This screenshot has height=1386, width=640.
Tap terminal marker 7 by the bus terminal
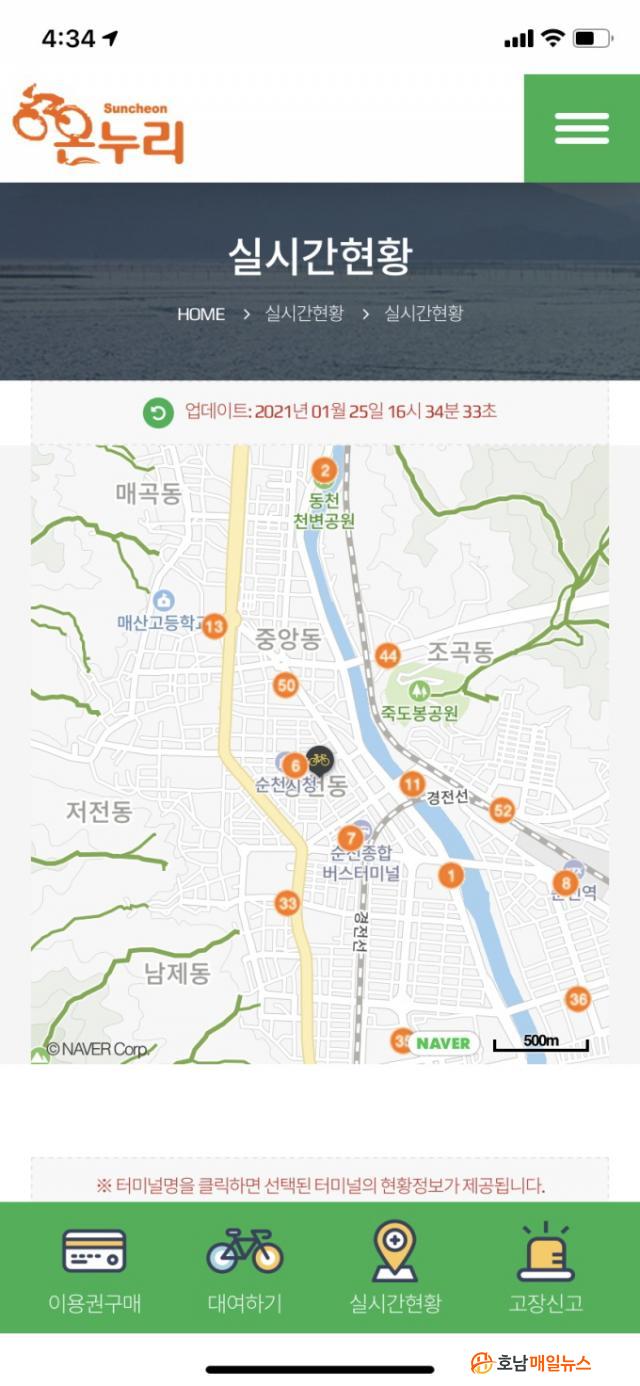(349, 838)
